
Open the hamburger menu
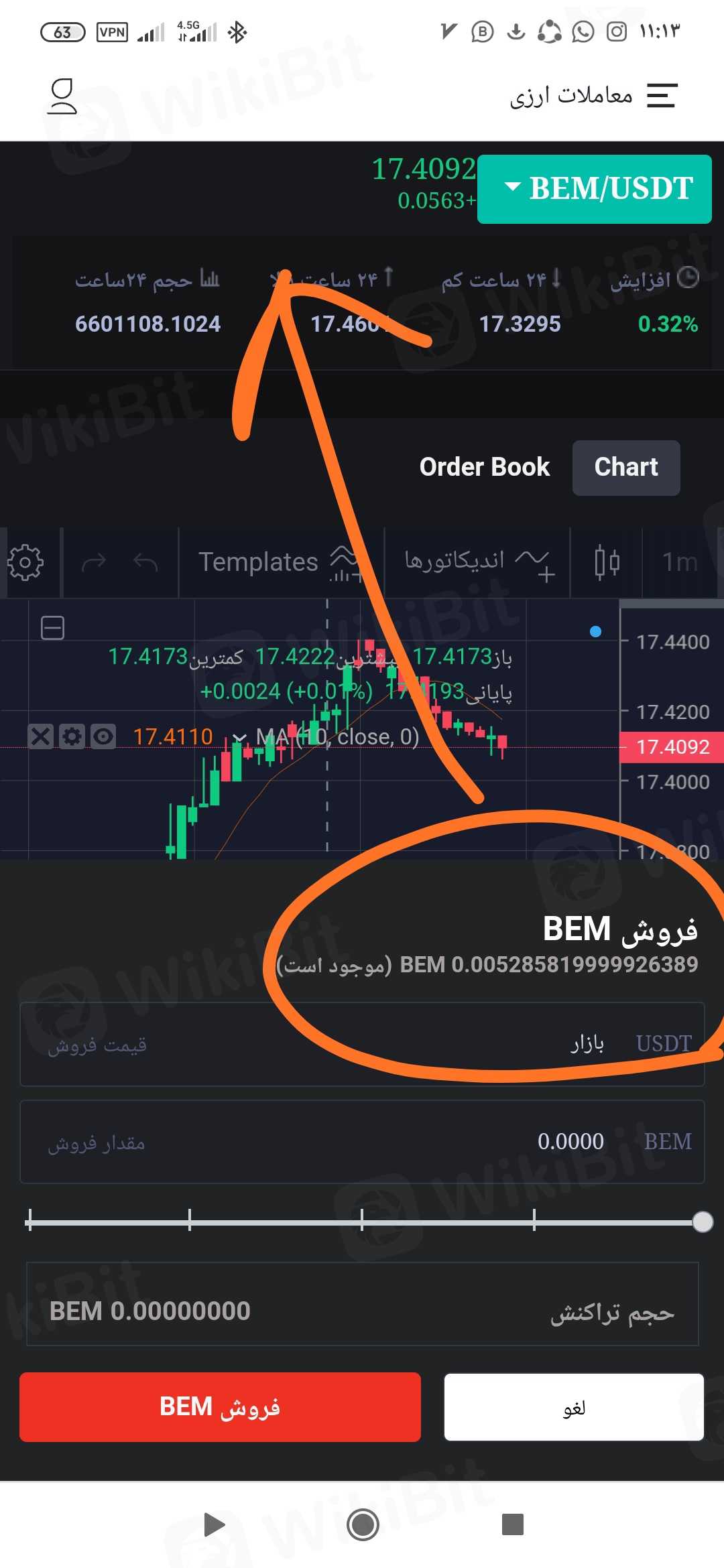tap(662, 96)
